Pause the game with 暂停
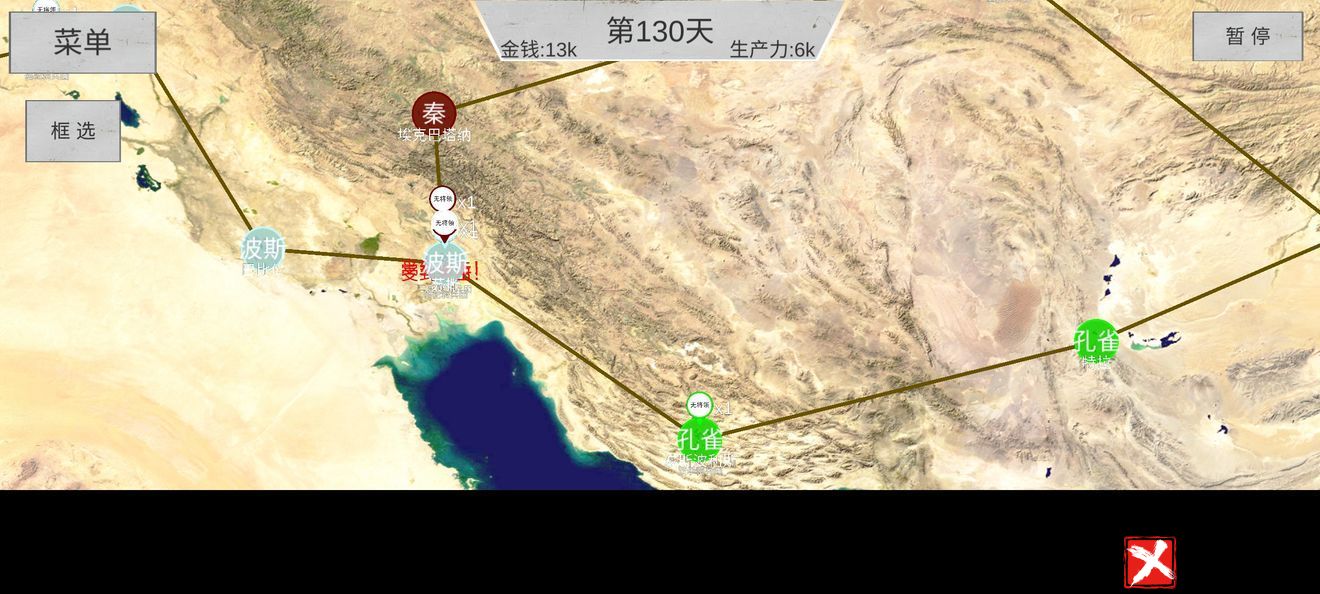The width and height of the screenshot is (1320, 594). 1247,36
